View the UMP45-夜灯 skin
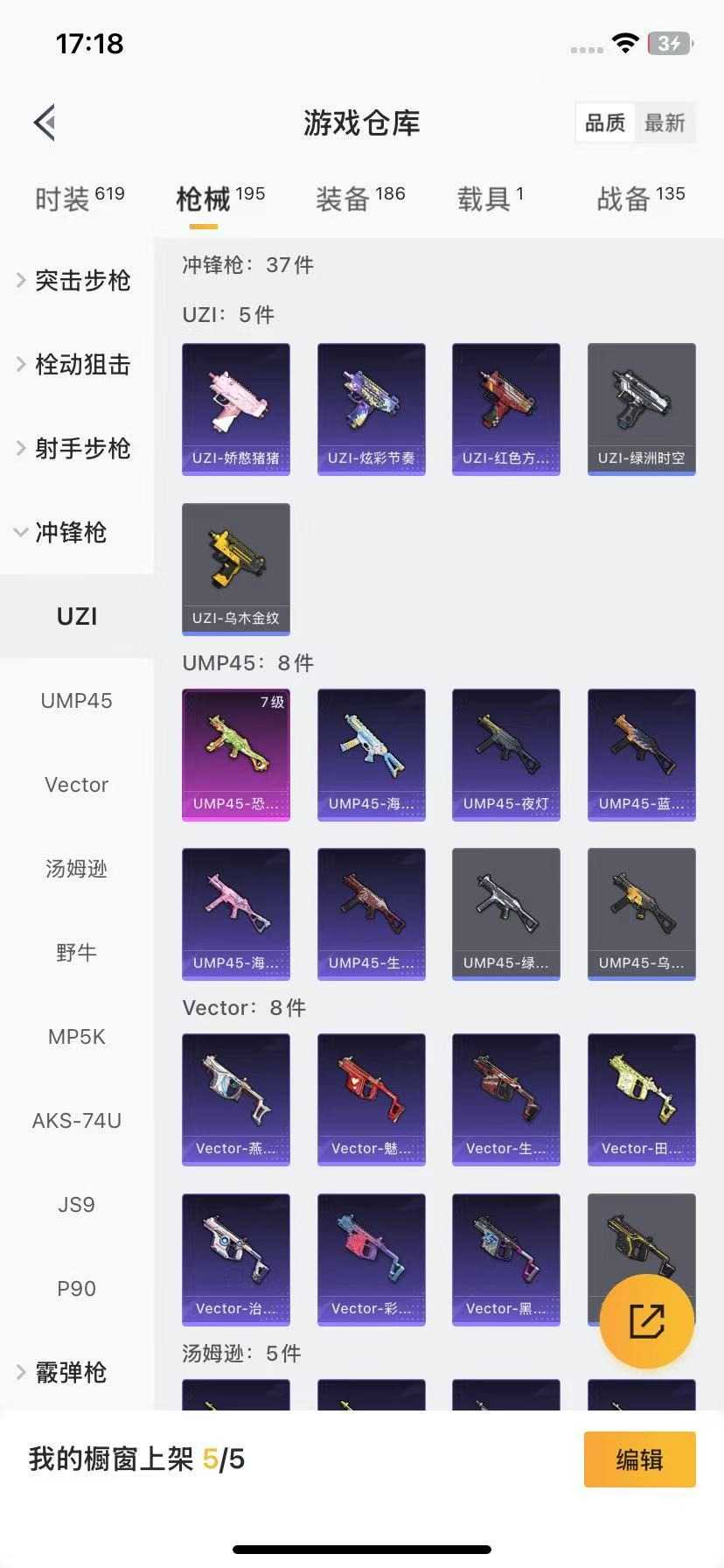This screenshot has width=724, height=1568. (x=505, y=753)
